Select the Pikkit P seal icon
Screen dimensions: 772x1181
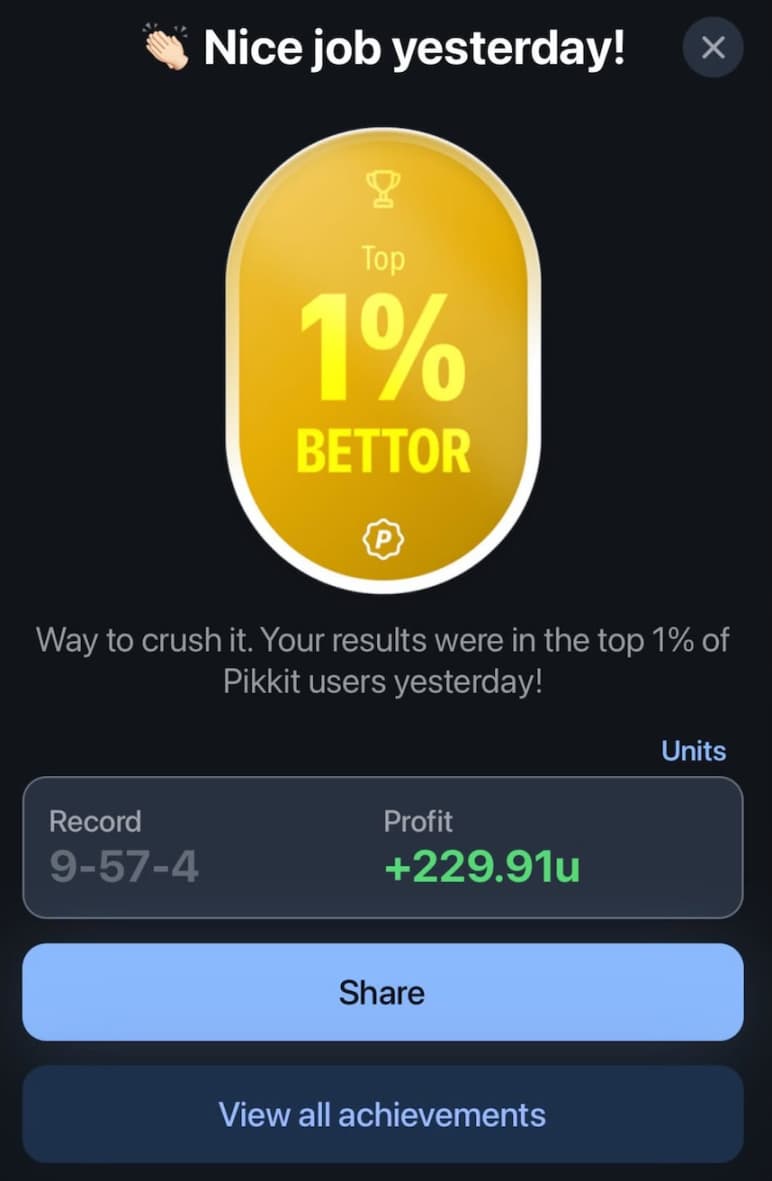click(384, 538)
